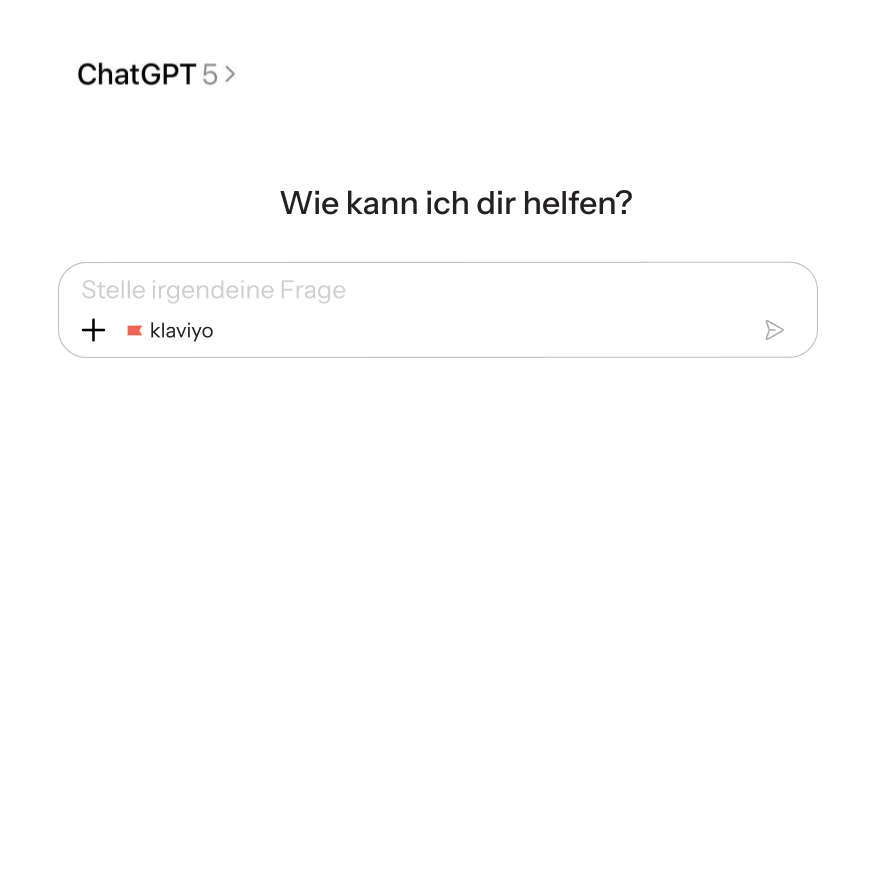
Task: Select the klaviyo chip
Action: pos(171,331)
